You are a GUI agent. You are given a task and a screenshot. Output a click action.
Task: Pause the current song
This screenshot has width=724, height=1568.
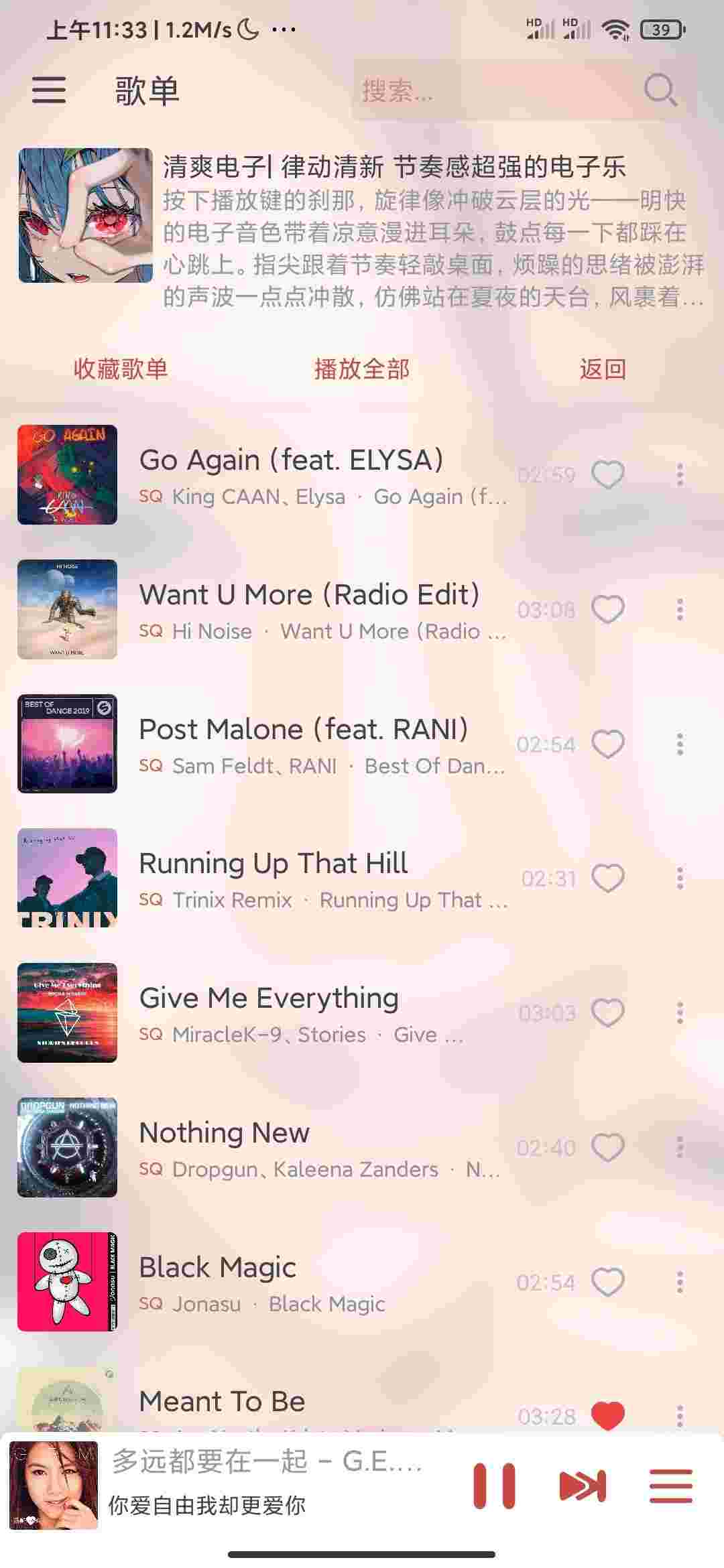point(494,1486)
